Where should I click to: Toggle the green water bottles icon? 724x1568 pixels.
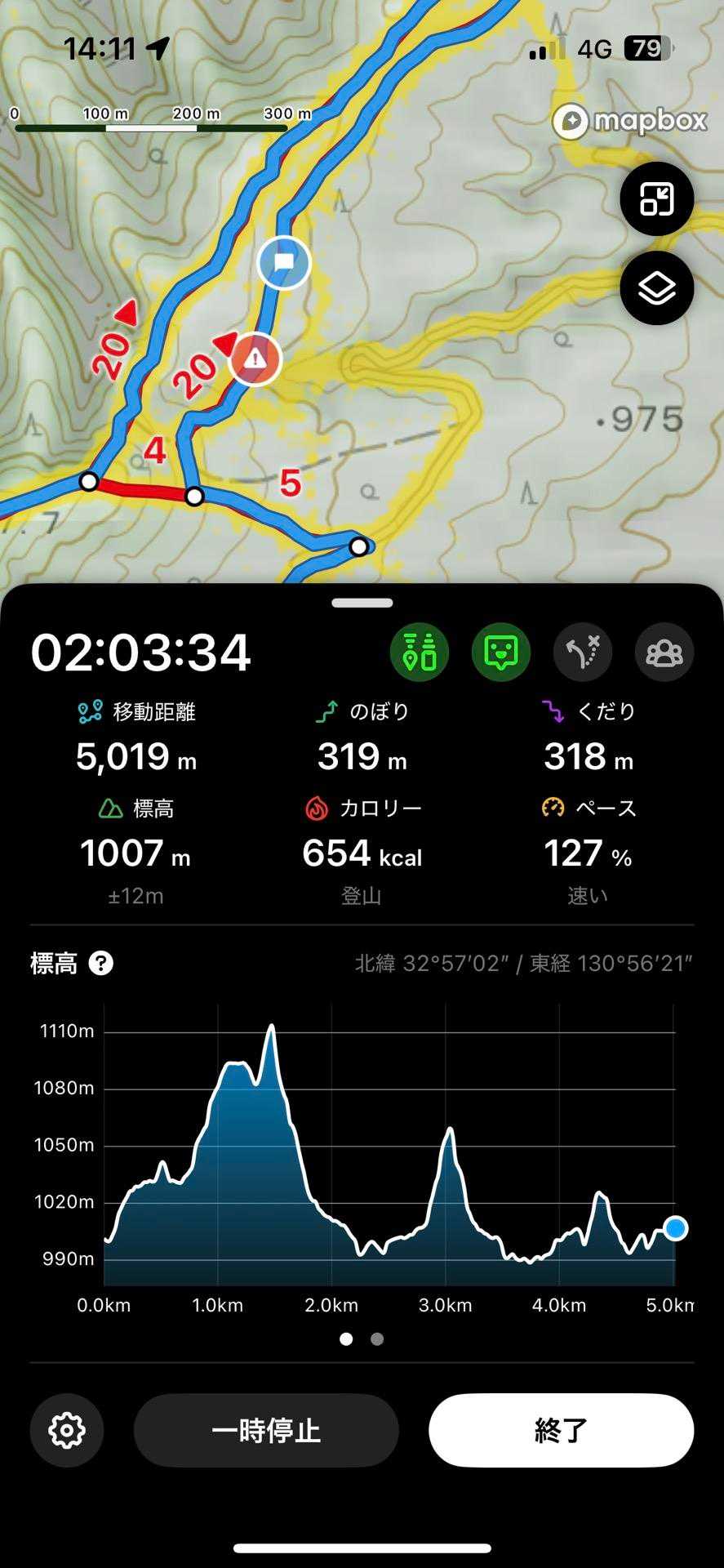(420, 652)
